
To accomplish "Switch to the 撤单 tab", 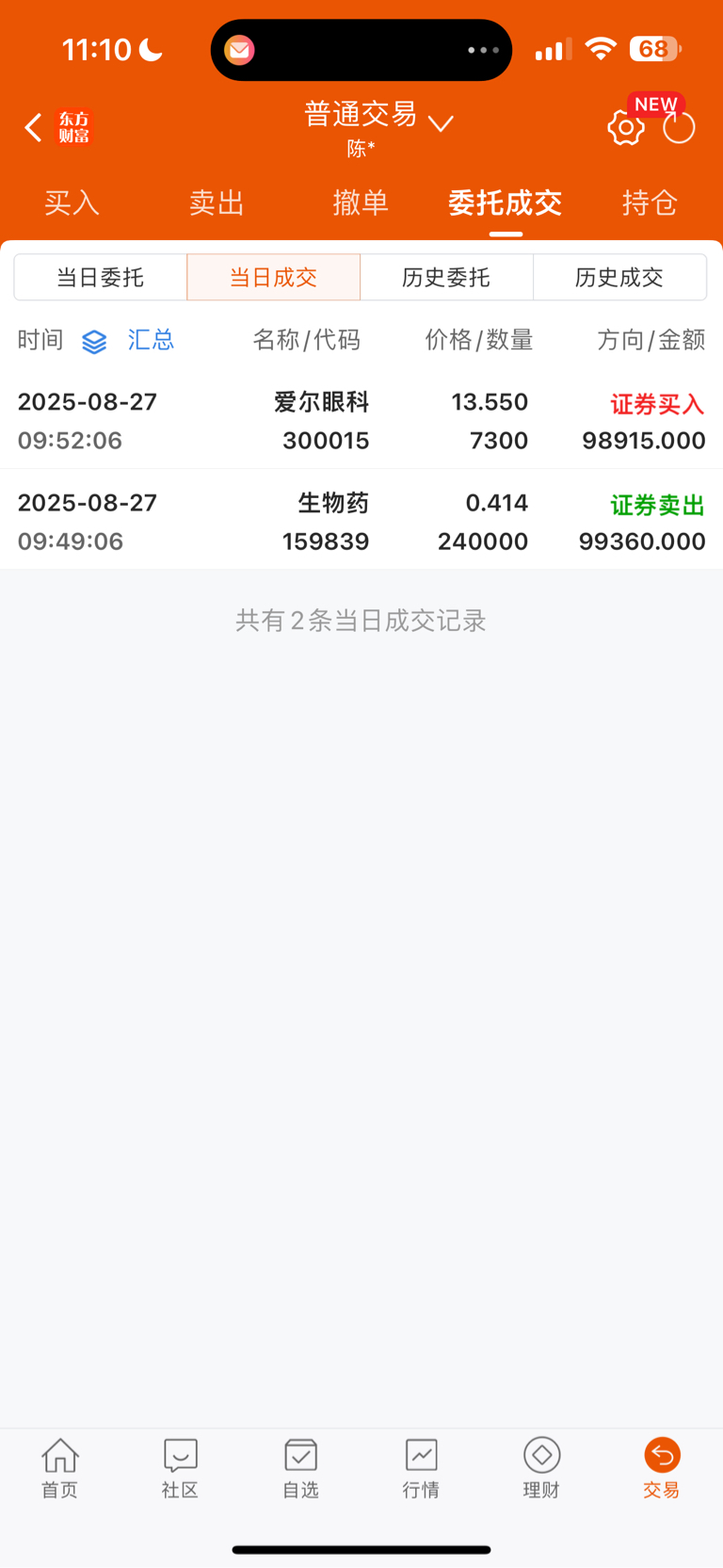I will point(361,202).
